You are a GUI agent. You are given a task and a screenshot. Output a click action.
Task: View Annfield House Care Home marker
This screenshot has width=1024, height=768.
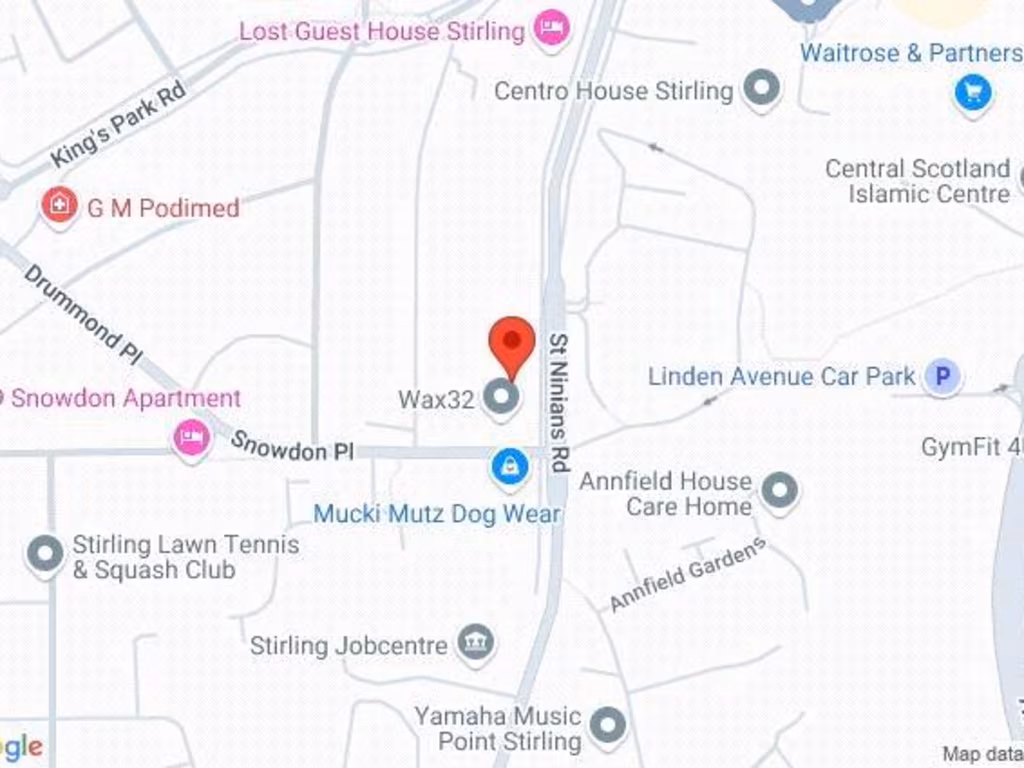coord(779,490)
